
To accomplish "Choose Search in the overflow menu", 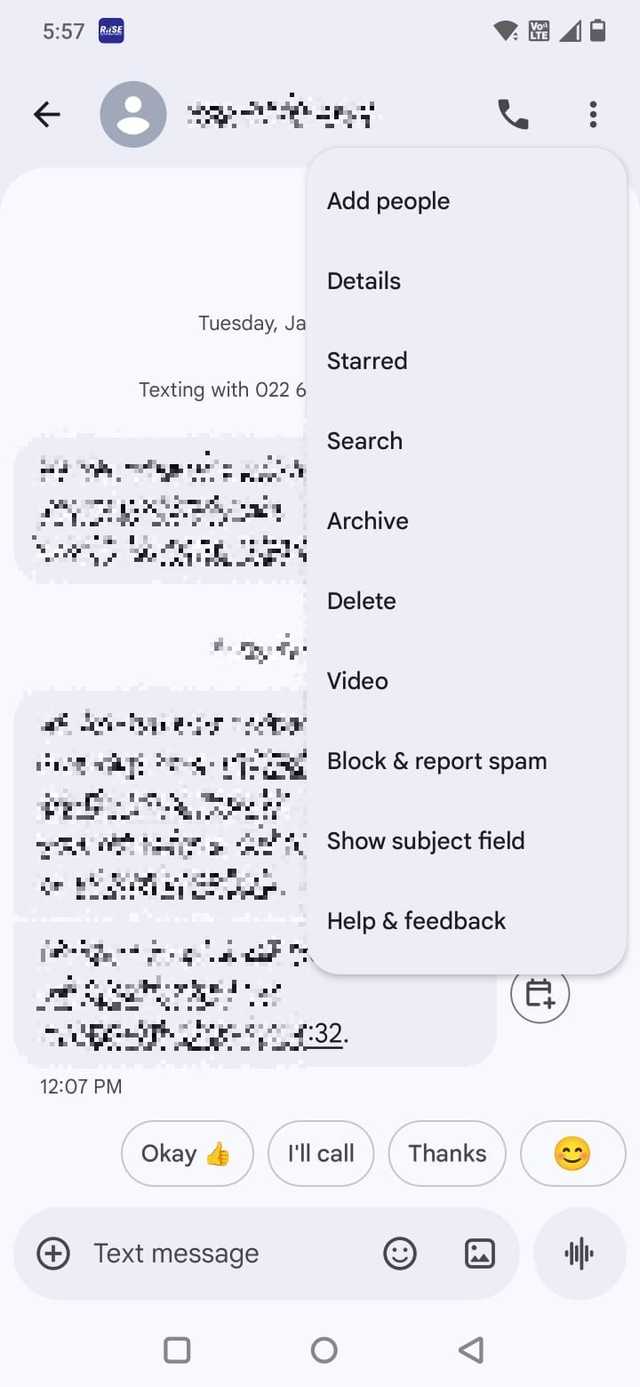I will pyautogui.click(x=364, y=441).
